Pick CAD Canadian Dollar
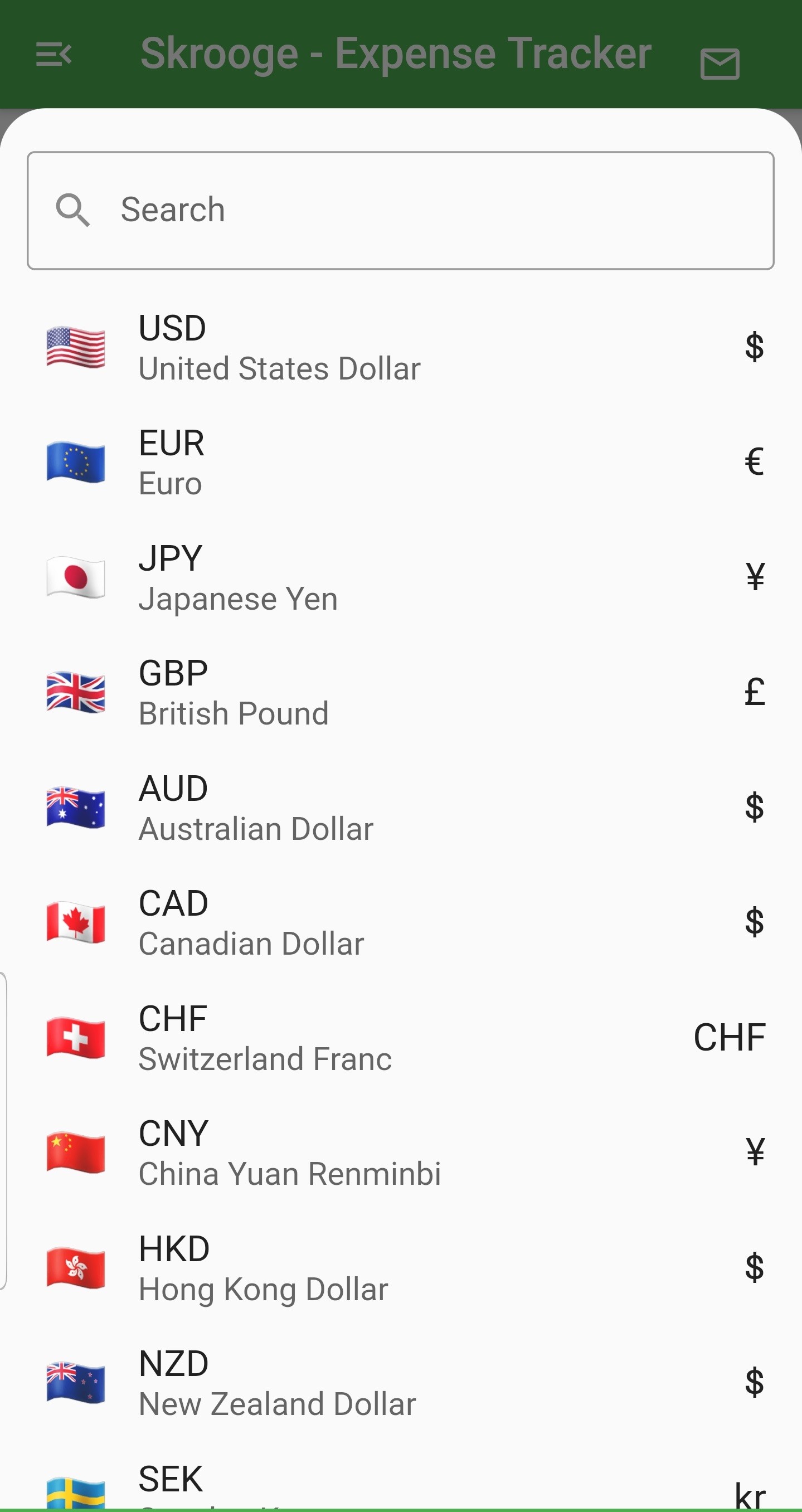Screen dimensions: 802x1512 400,922
